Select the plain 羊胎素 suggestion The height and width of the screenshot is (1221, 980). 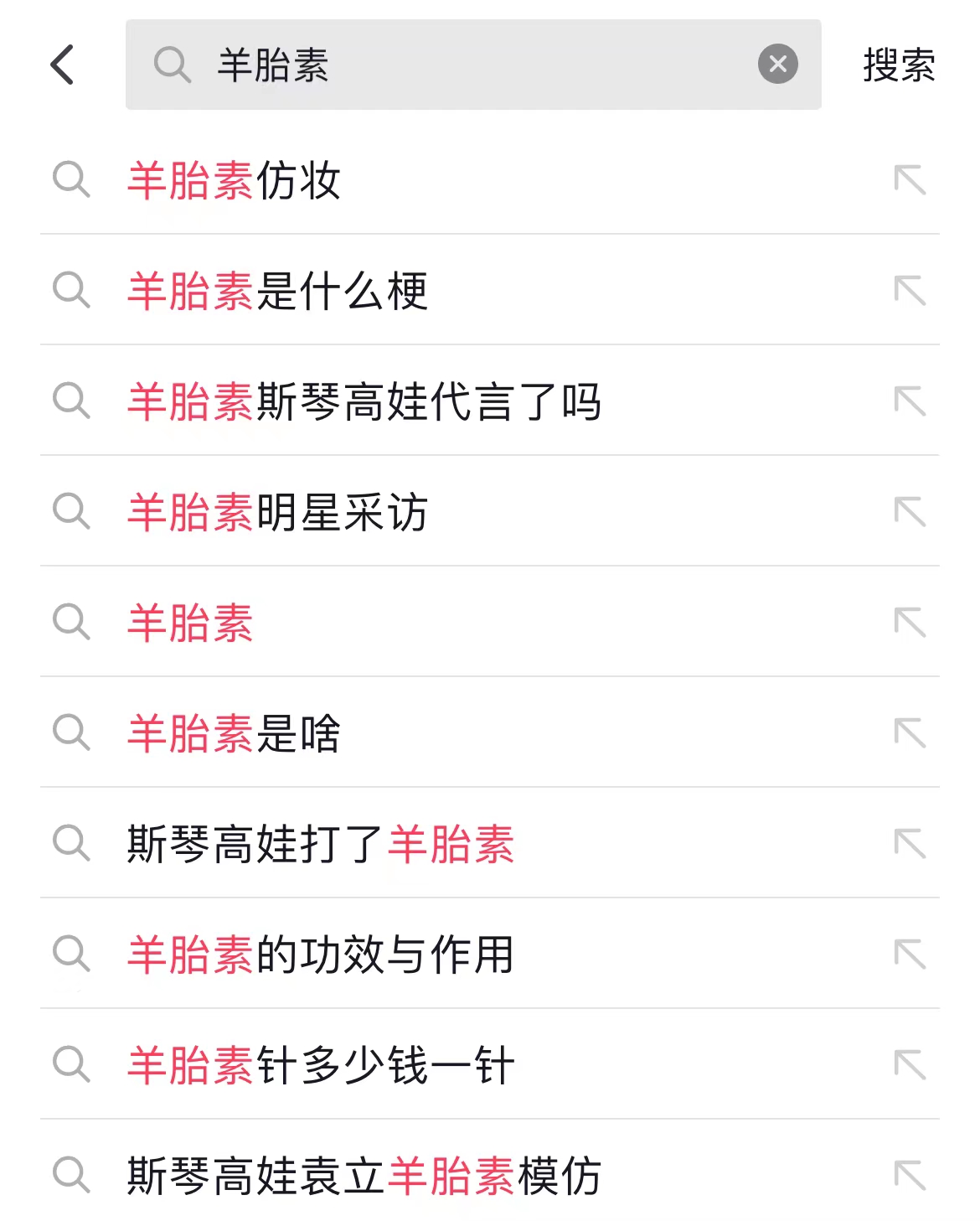point(191,624)
